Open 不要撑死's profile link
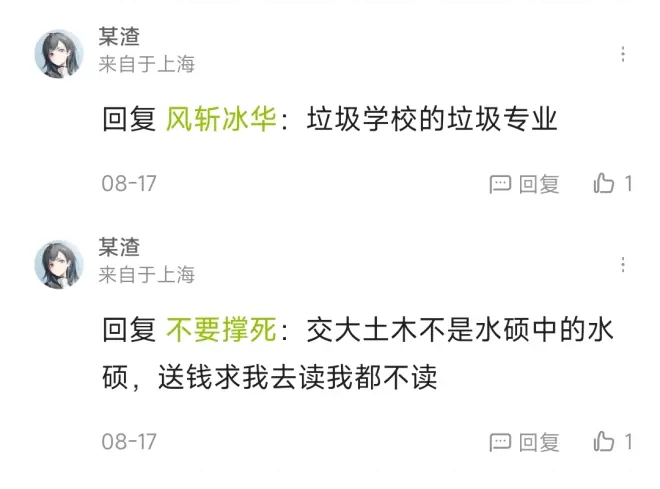660x489 pixels. 220,330
